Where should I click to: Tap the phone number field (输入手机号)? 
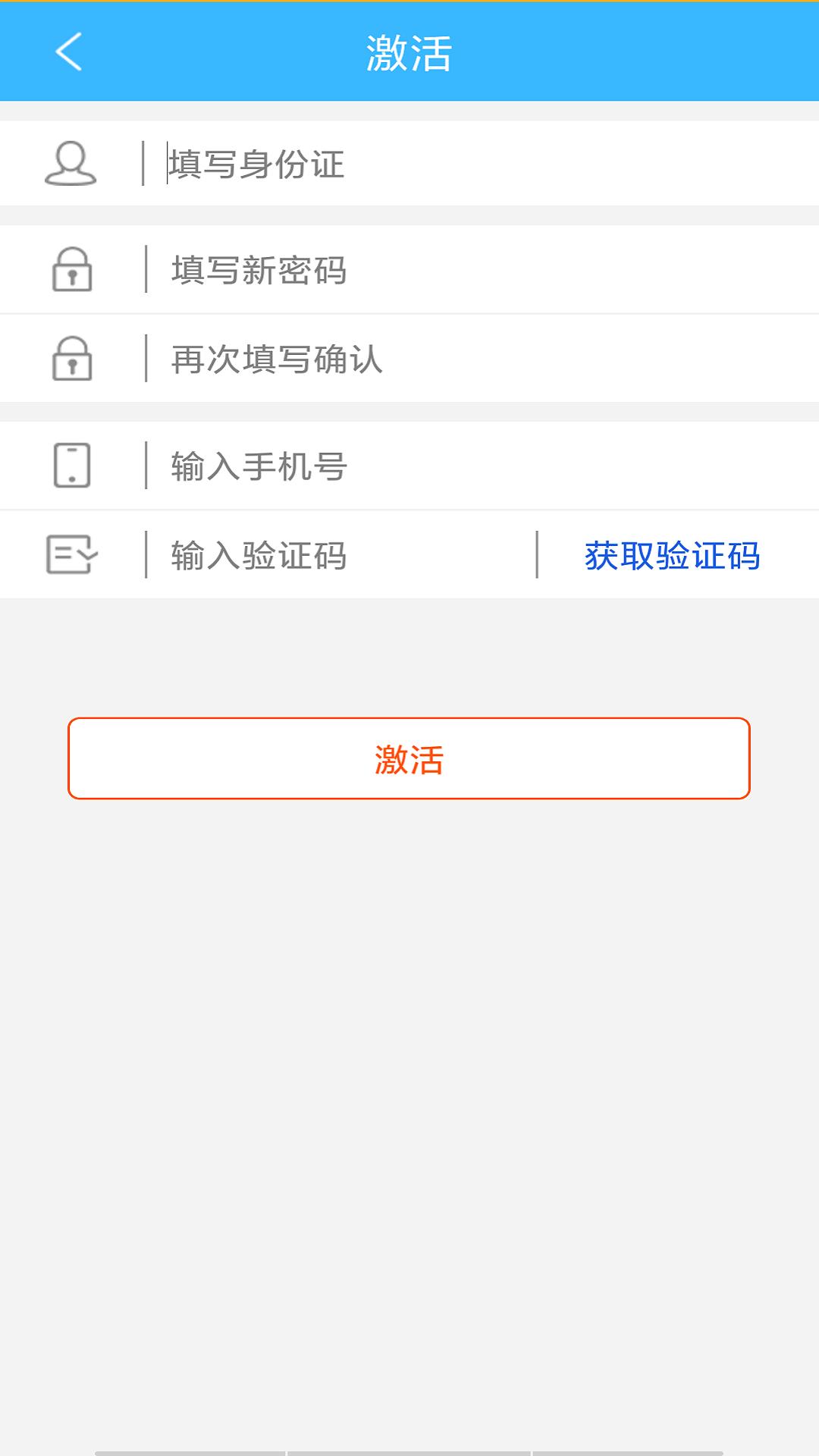455,466
